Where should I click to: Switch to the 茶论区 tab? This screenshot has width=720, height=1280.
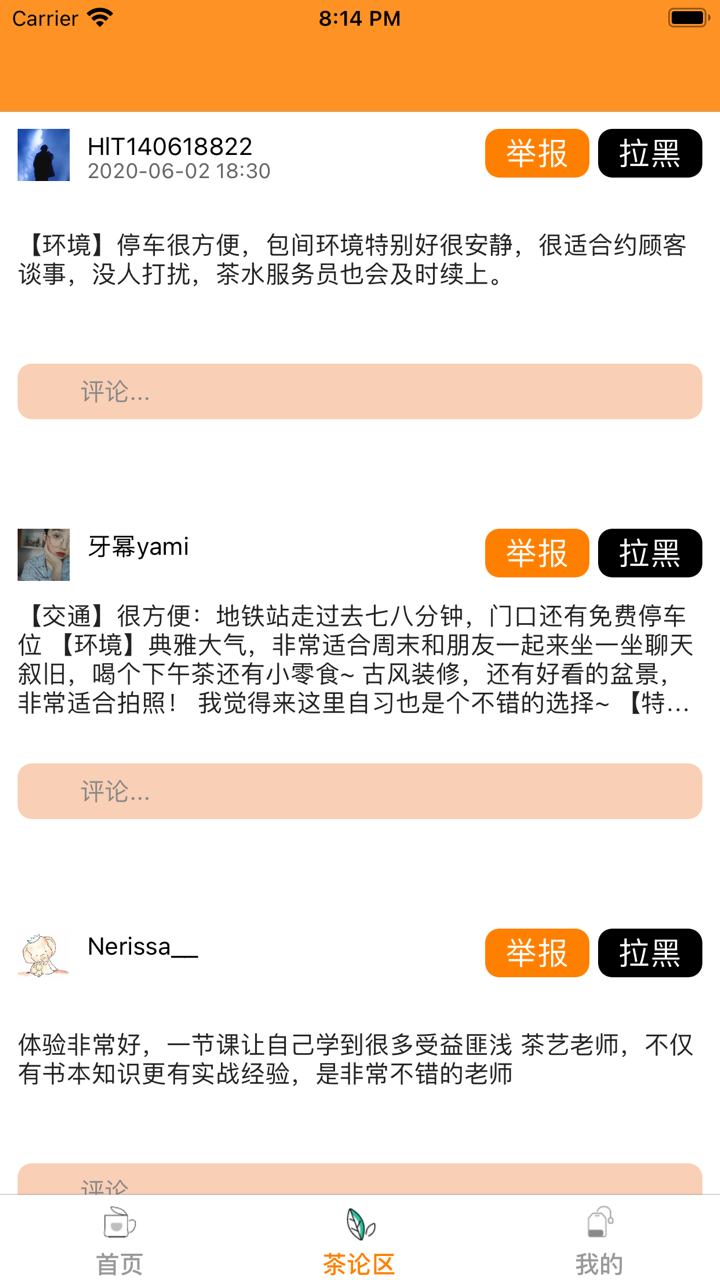tap(359, 1240)
